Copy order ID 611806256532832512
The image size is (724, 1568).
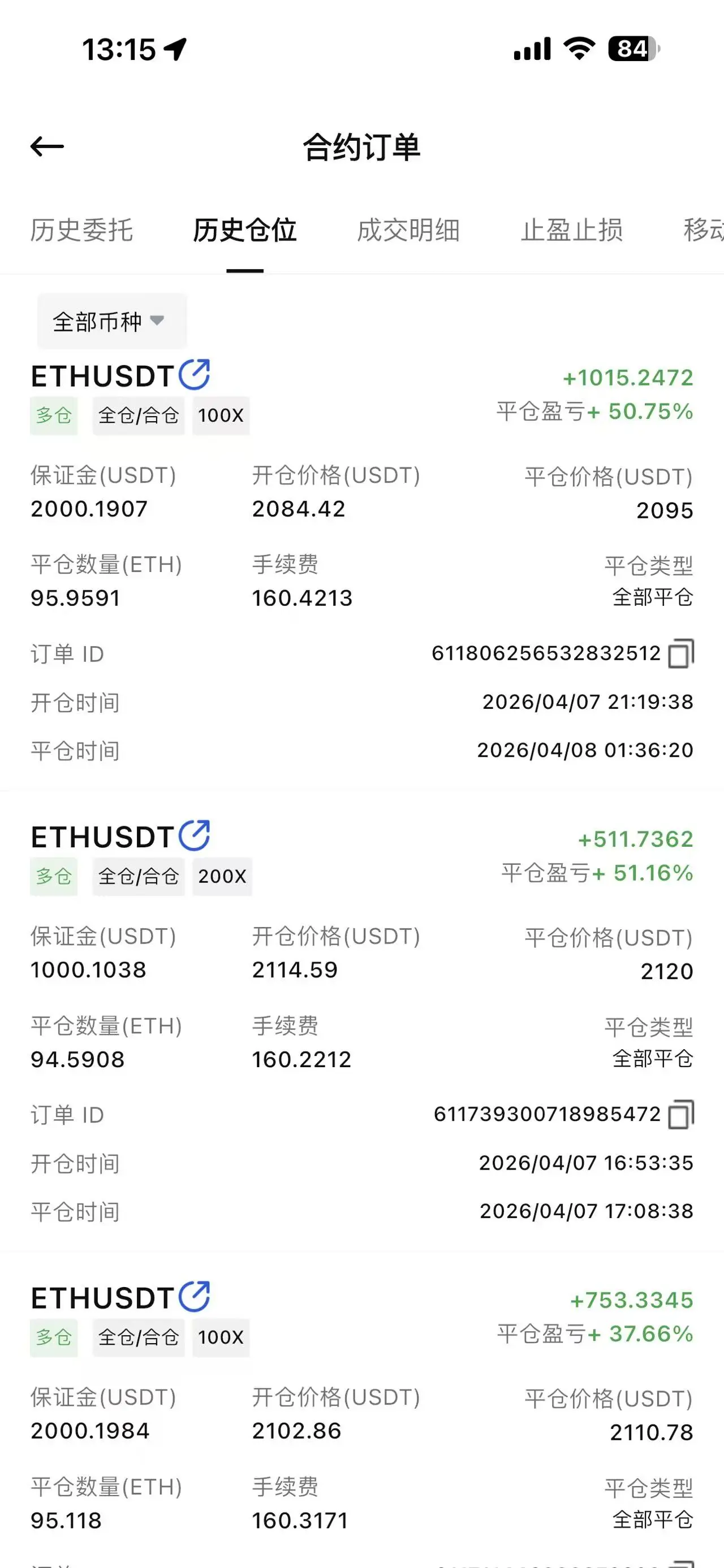(x=681, y=654)
